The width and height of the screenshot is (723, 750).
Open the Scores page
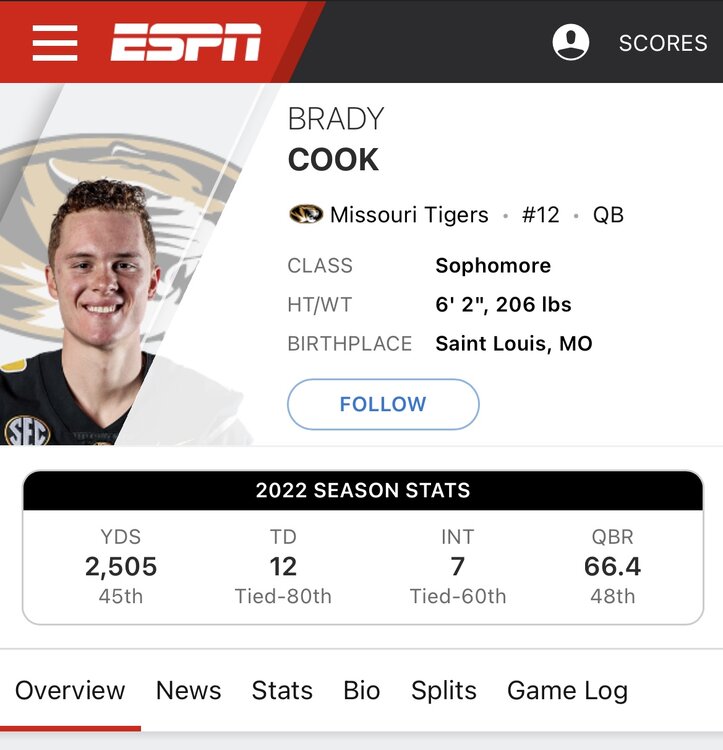coord(662,43)
